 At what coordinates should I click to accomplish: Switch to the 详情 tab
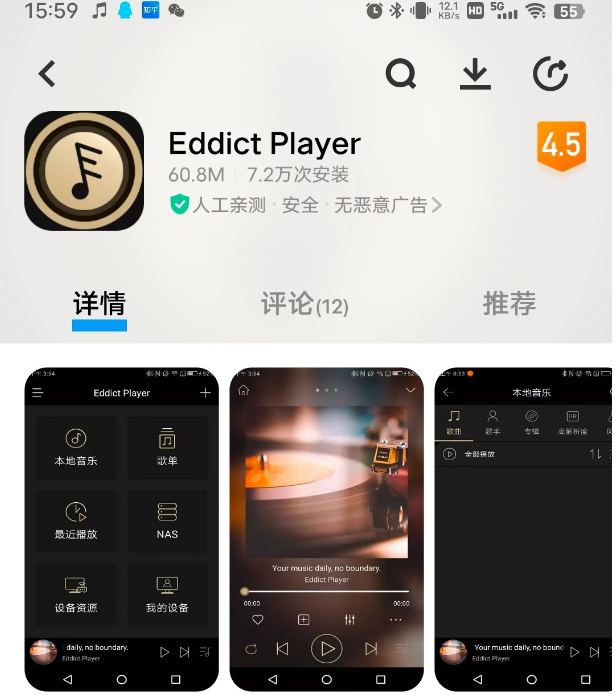pos(99,304)
